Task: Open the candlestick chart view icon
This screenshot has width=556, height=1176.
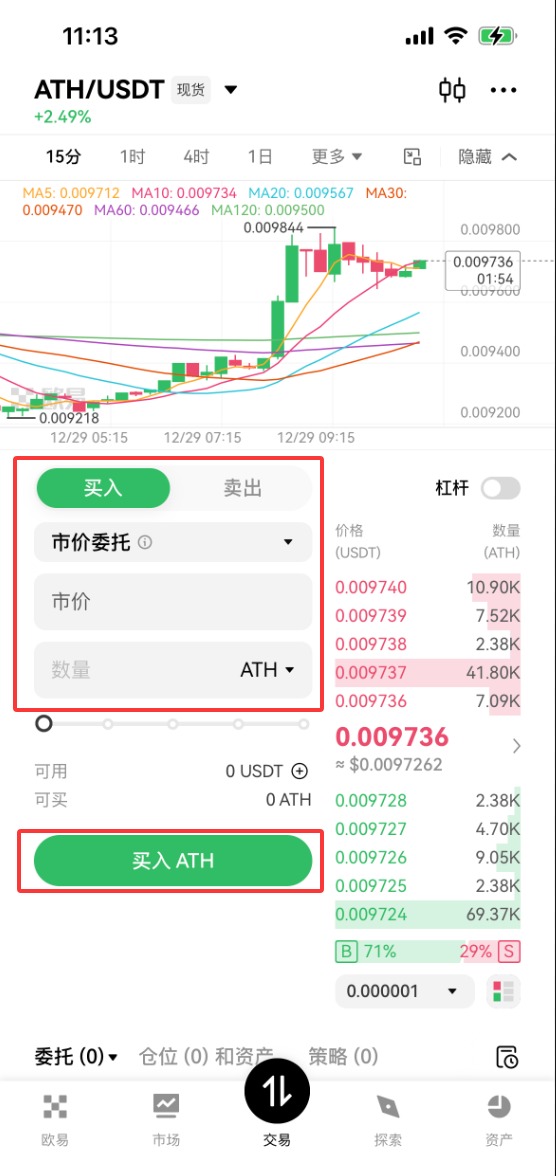Action: 452,91
